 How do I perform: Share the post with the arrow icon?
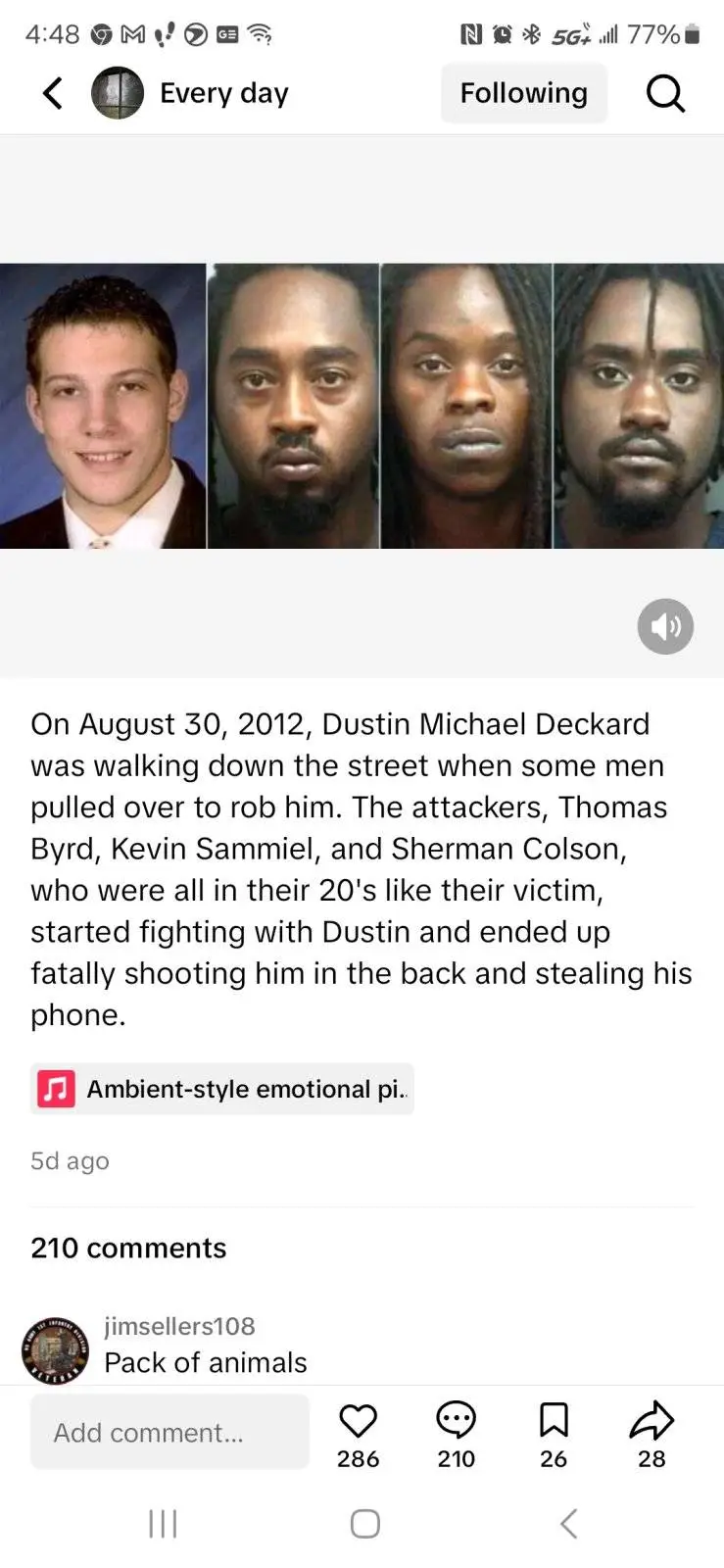652,1420
